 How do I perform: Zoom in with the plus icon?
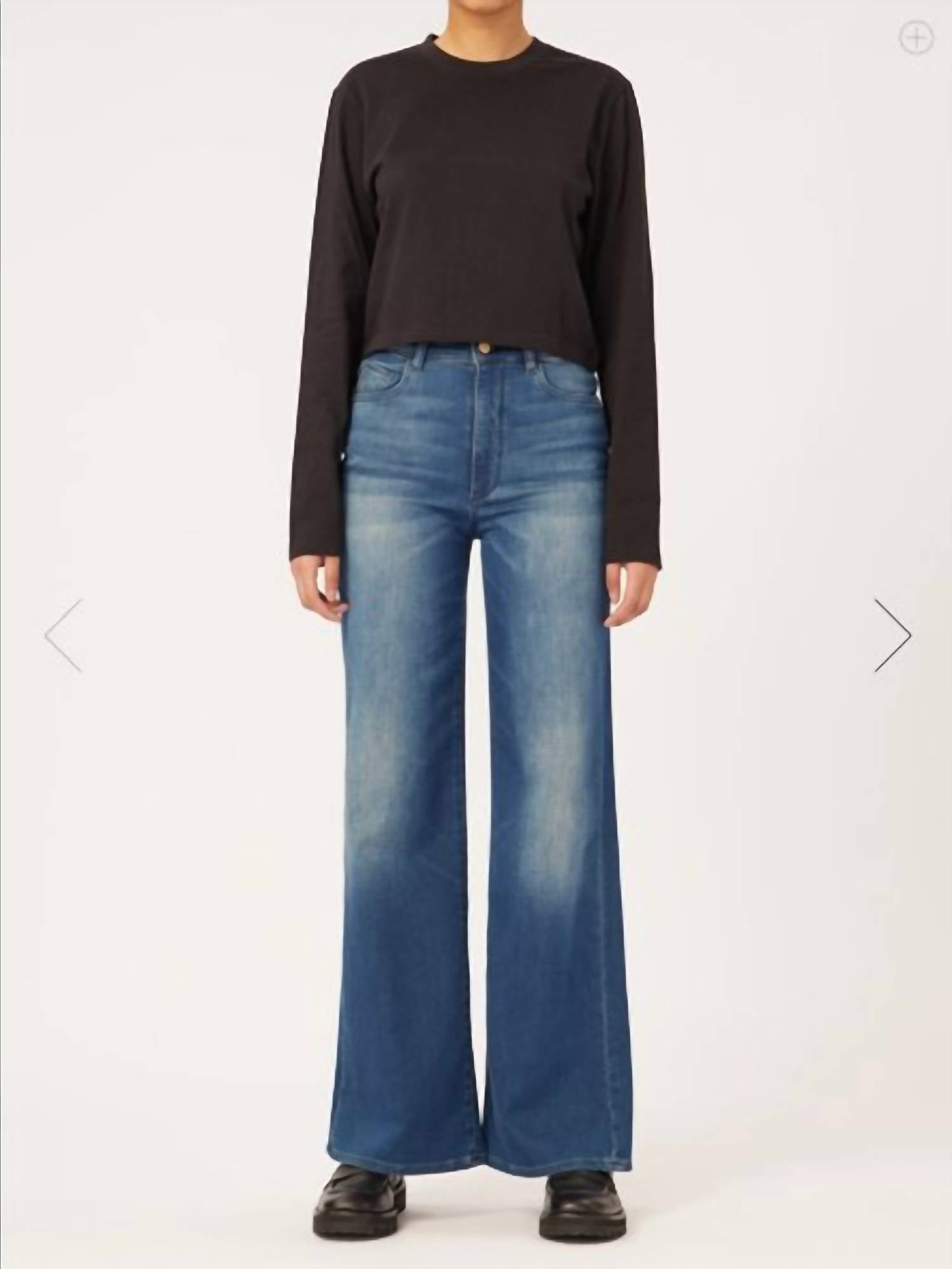[916, 39]
